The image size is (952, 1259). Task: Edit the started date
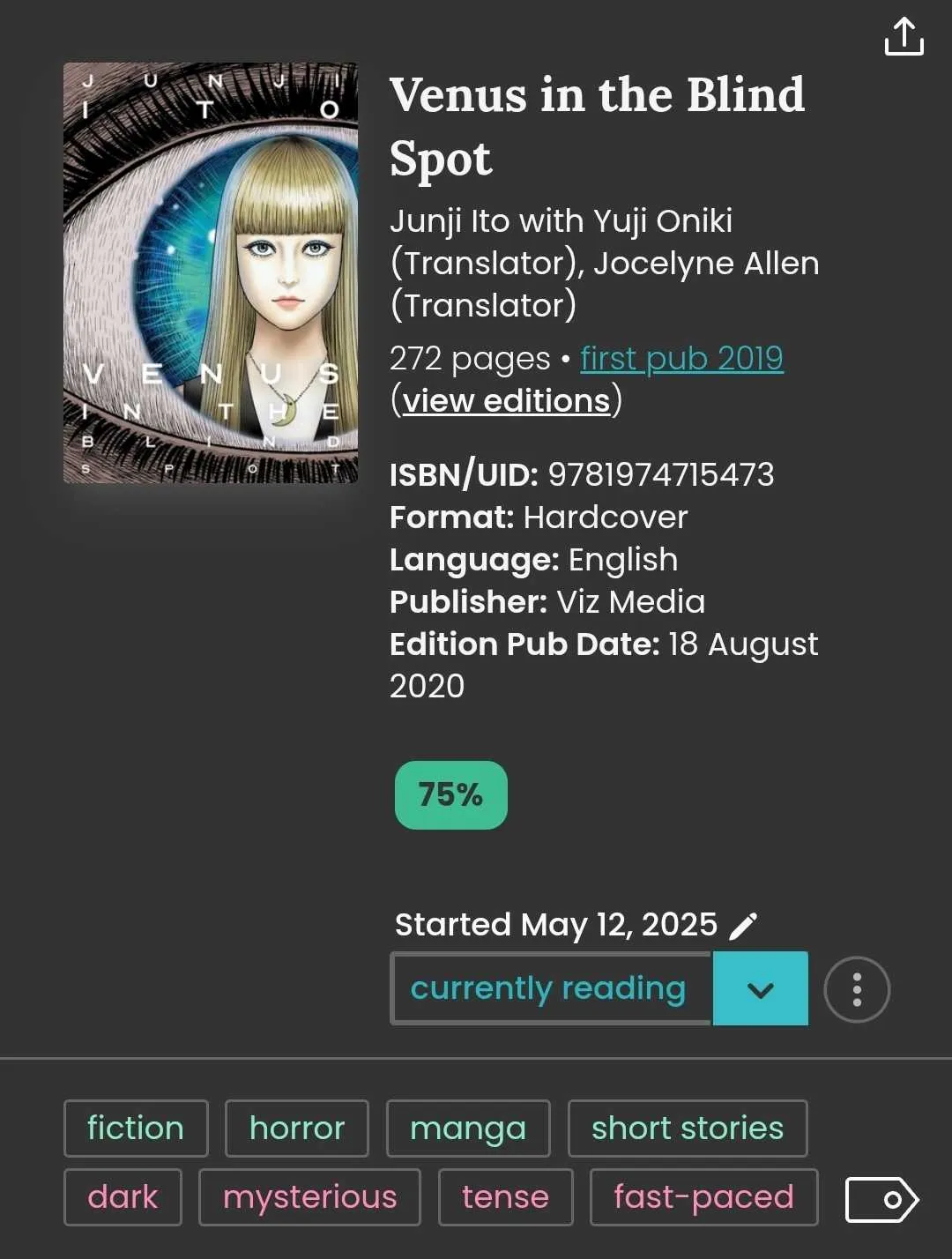744,925
